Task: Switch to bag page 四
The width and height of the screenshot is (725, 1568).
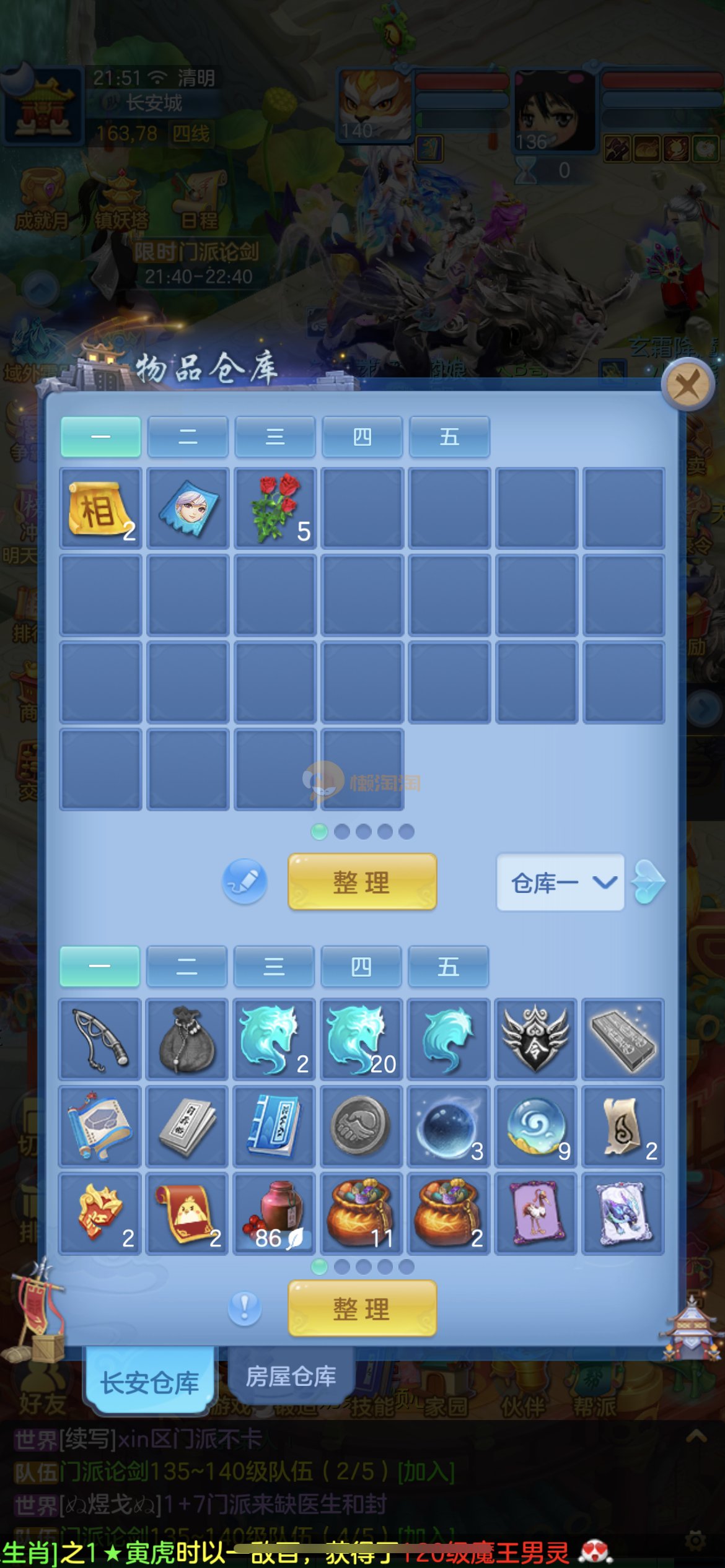Action: (361, 966)
